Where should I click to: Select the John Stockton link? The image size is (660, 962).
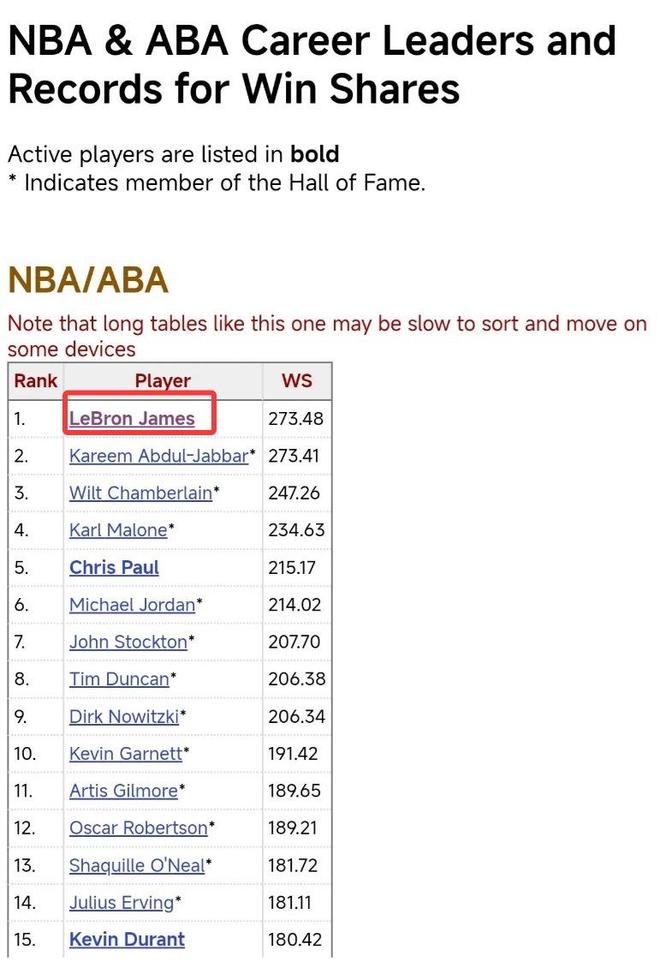pyautogui.click(x=128, y=642)
